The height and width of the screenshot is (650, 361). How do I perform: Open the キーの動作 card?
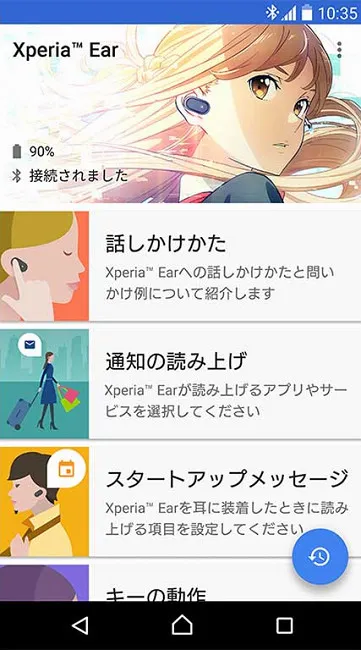click(180, 583)
